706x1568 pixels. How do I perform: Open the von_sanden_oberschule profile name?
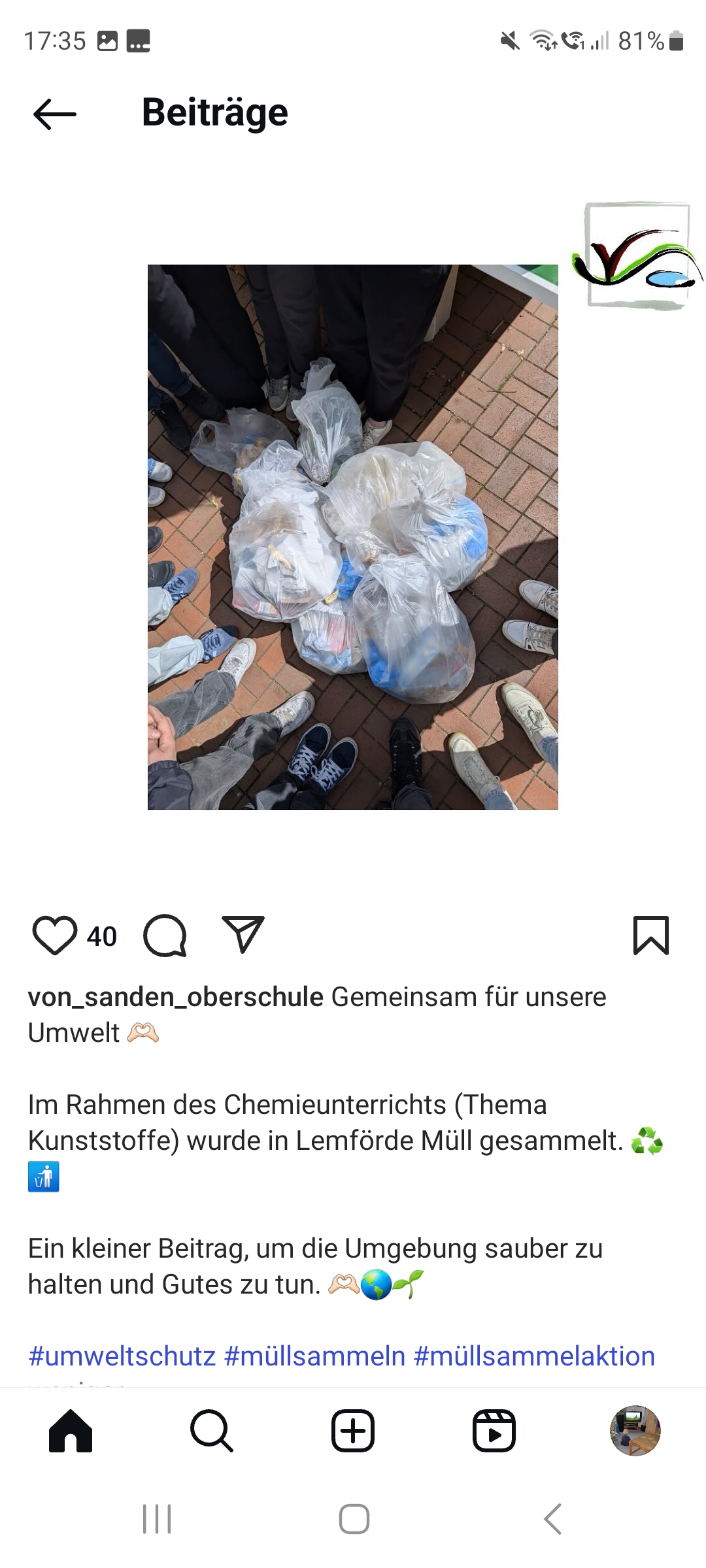(x=175, y=997)
